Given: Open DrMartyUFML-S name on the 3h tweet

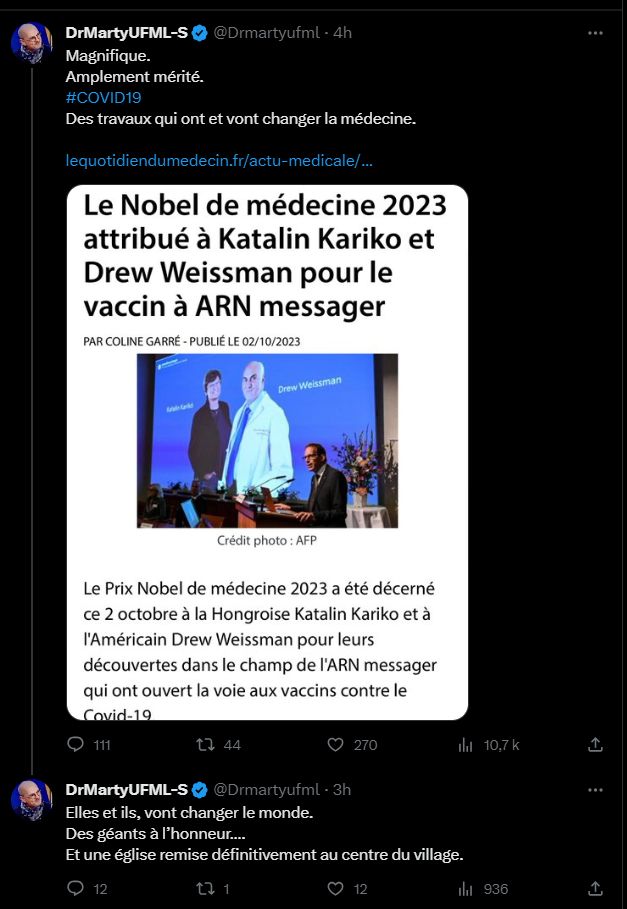Looking at the screenshot, I should point(126,790).
